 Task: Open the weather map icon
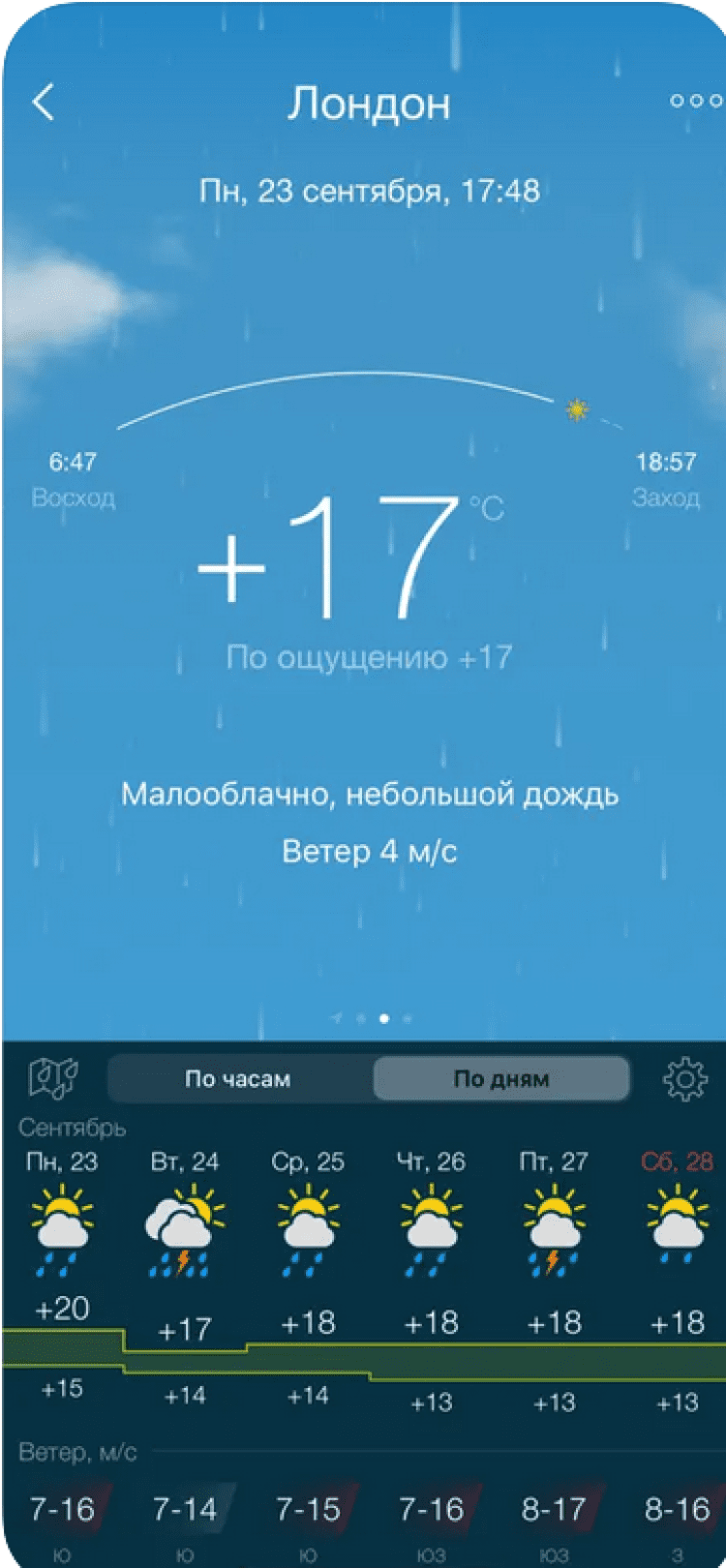click(53, 1078)
